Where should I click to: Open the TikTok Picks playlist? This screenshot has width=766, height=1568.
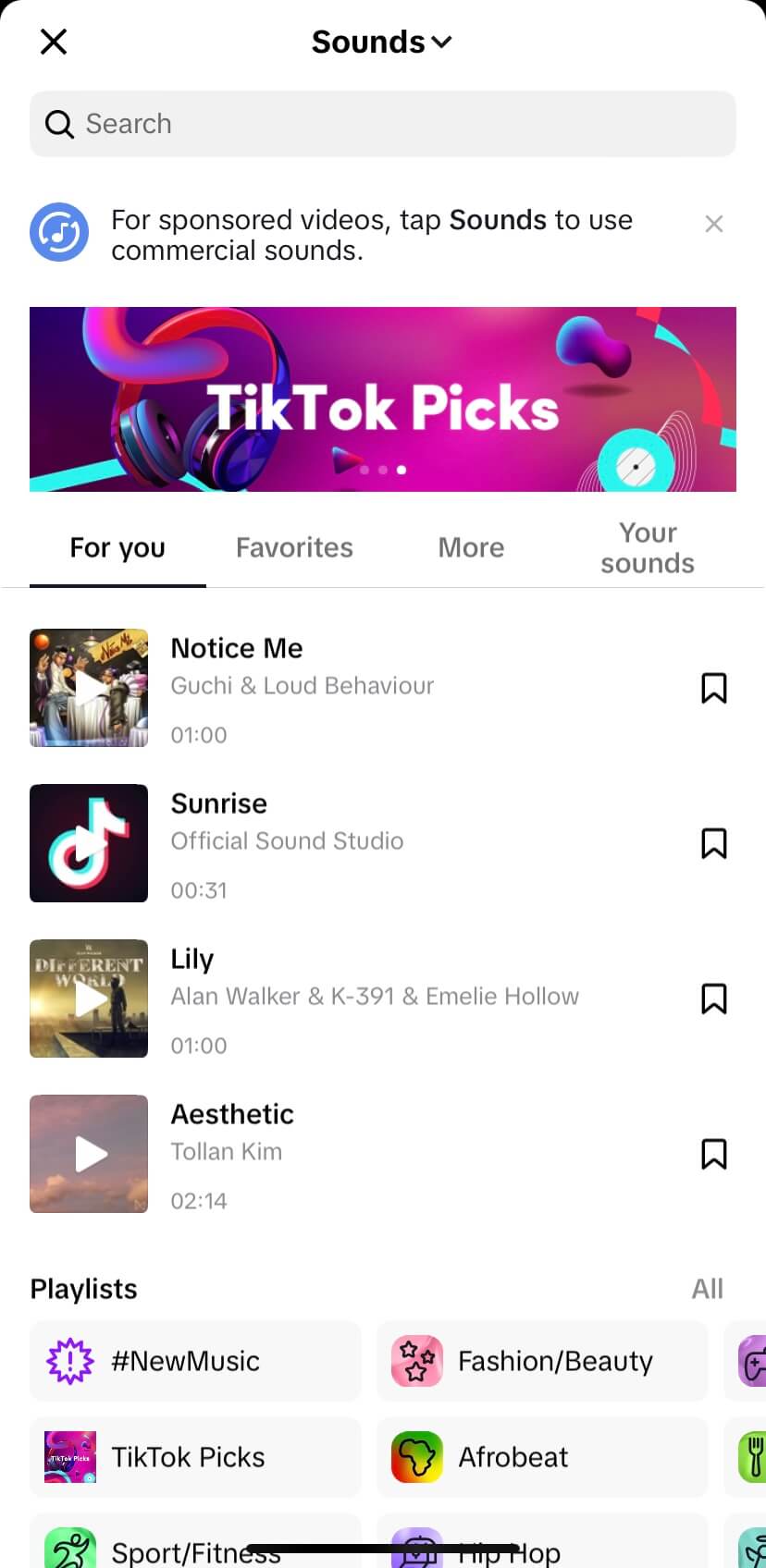pyautogui.click(x=195, y=1457)
